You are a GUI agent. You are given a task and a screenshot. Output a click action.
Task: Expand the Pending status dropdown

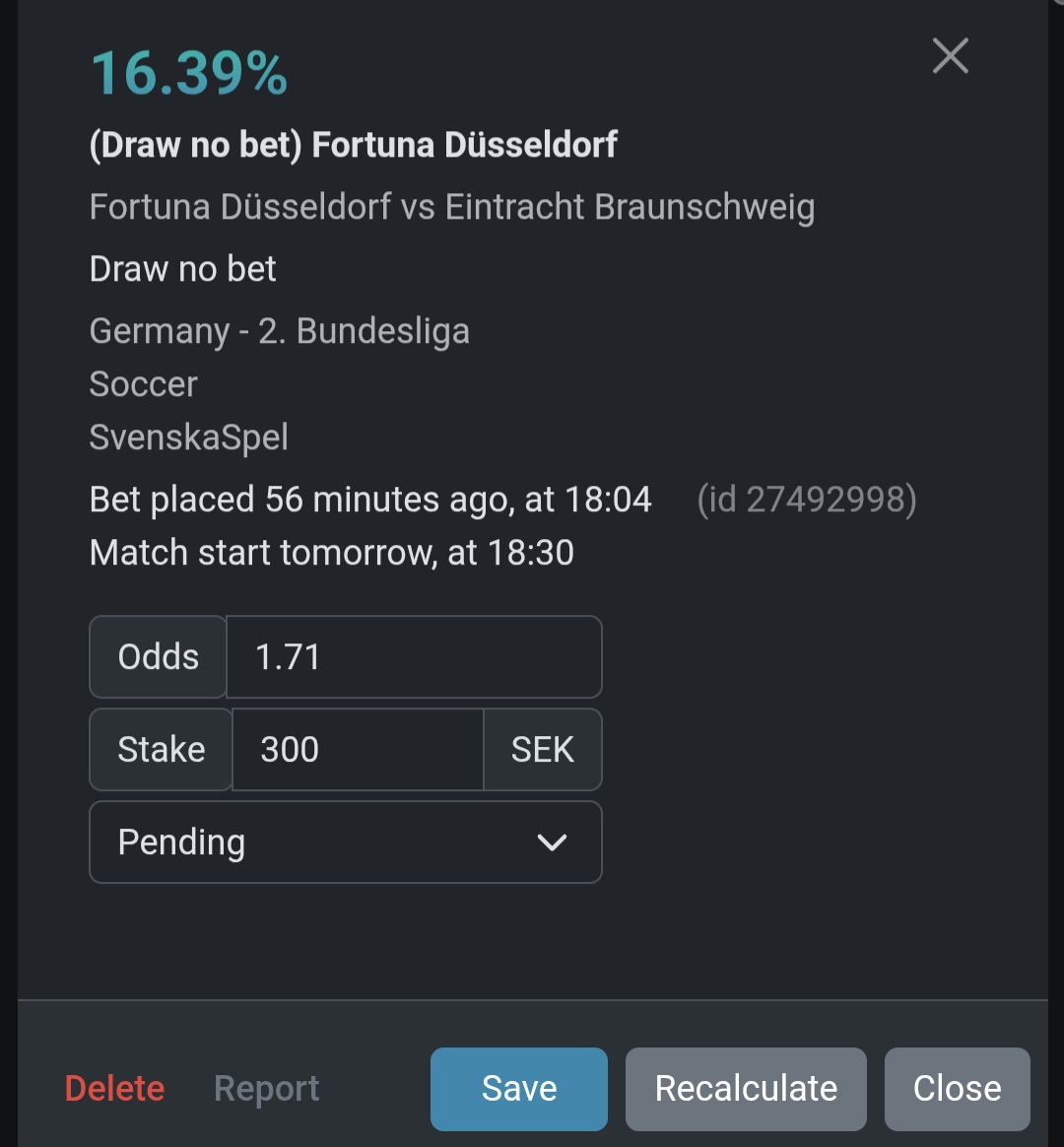[345, 843]
